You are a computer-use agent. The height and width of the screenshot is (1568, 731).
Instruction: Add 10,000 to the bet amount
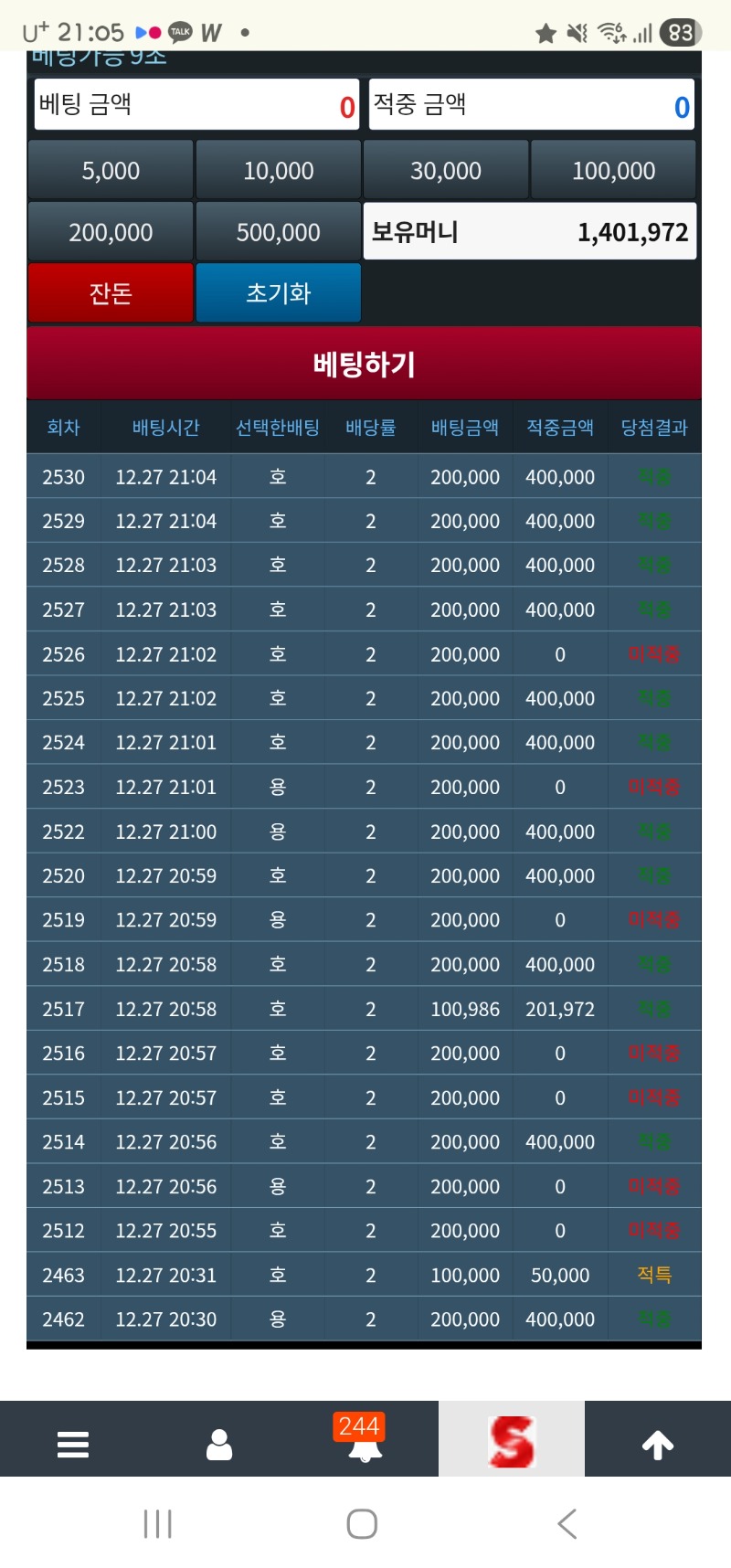pos(278,171)
